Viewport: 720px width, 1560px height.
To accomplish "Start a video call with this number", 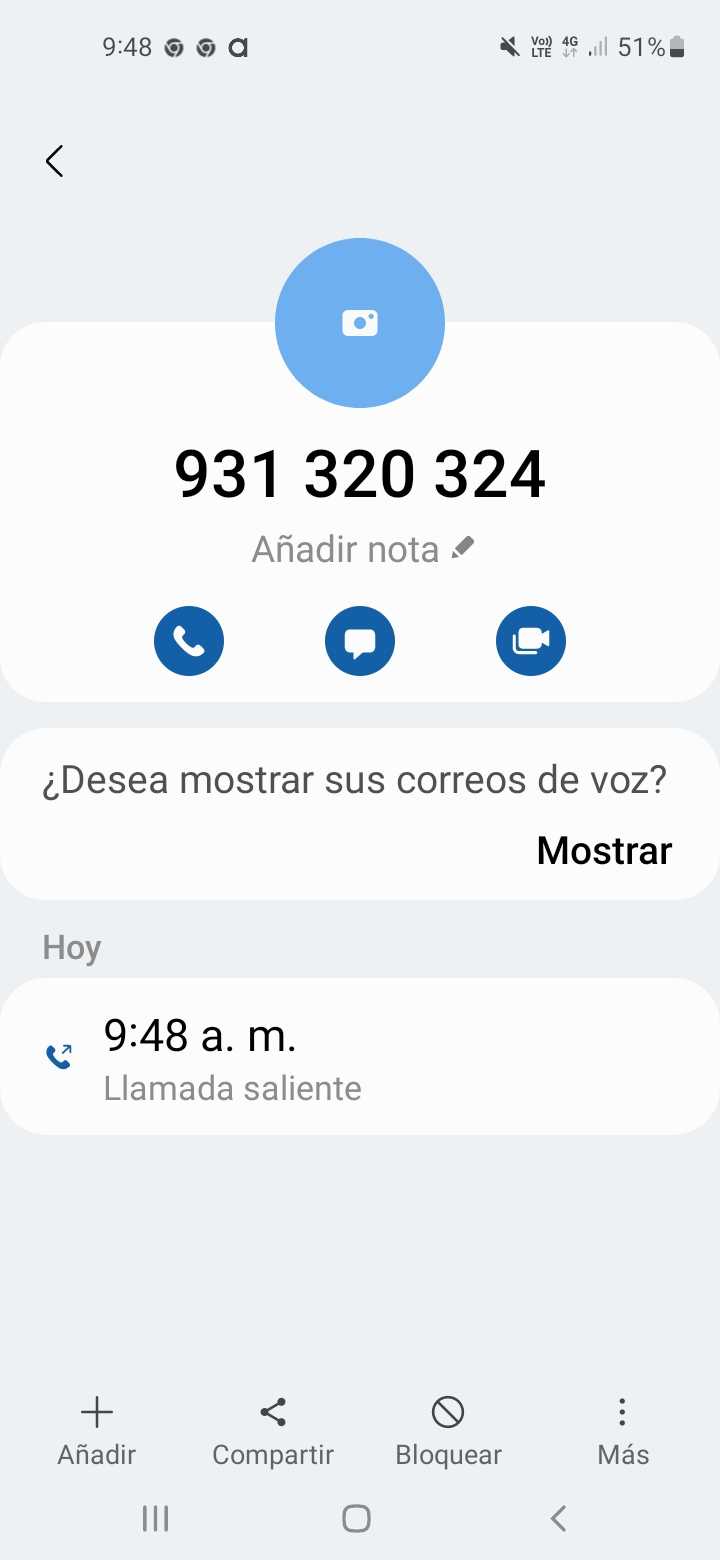I will [531, 641].
